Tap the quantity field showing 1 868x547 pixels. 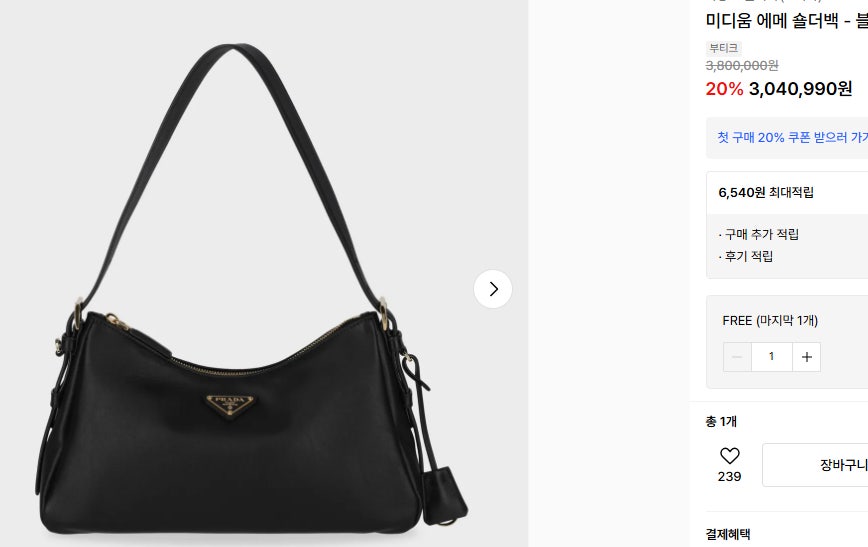pyautogui.click(x=771, y=357)
